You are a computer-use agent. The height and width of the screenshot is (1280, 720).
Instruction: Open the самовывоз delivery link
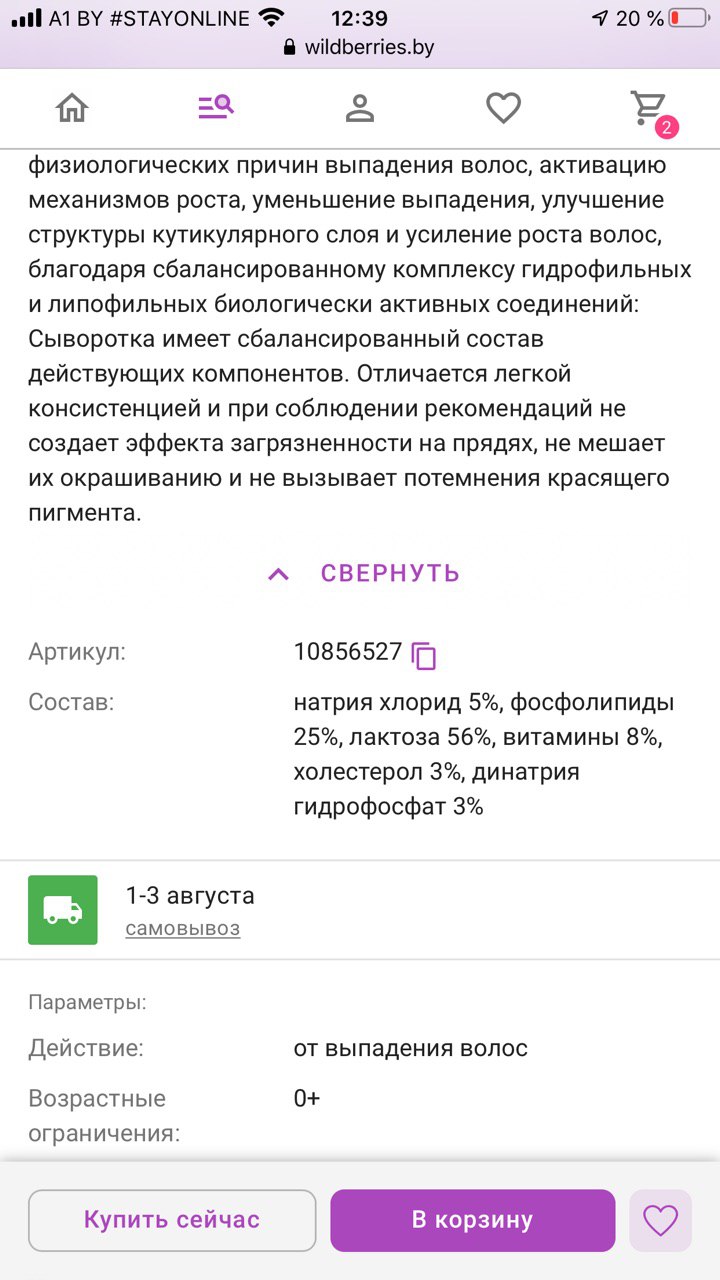coord(183,929)
